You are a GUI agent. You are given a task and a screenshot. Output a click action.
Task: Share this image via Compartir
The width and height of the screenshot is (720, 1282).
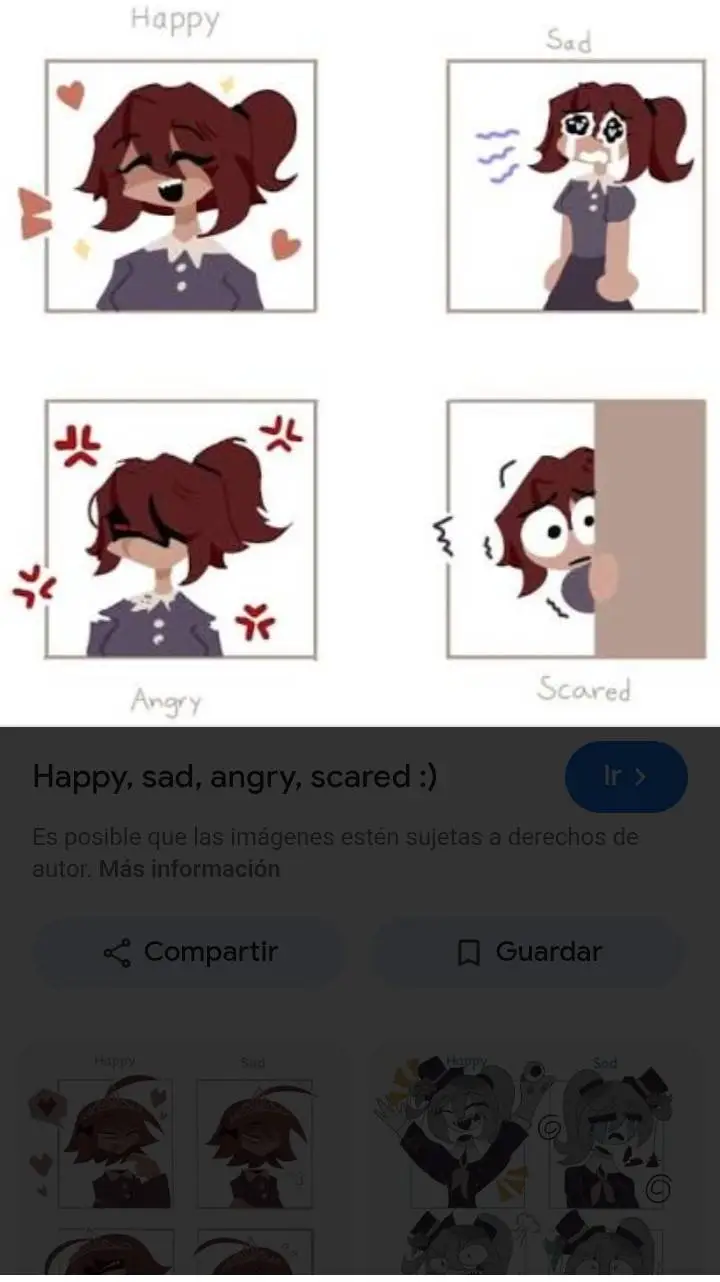pyautogui.click(x=190, y=952)
